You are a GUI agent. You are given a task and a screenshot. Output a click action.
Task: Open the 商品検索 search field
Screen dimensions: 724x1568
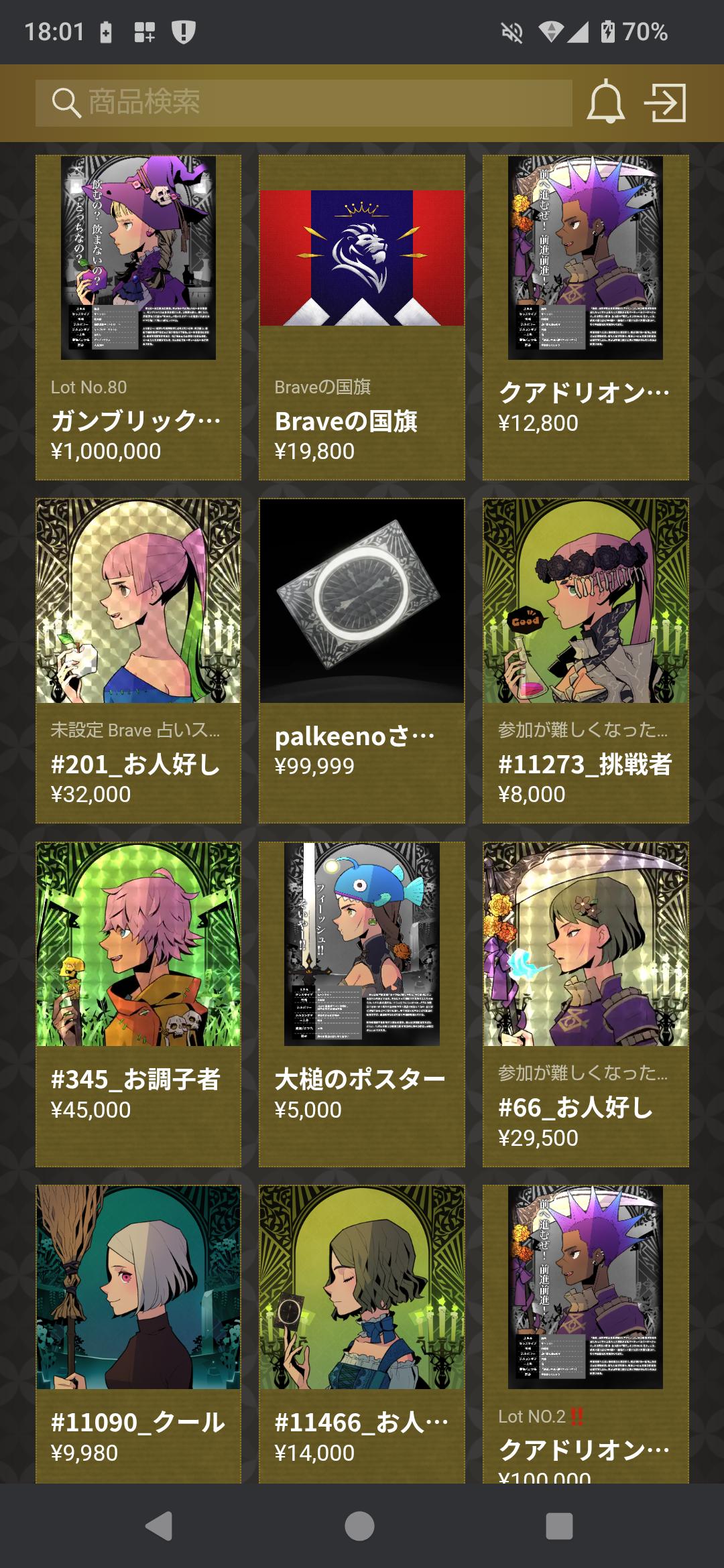(x=303, y=103)
